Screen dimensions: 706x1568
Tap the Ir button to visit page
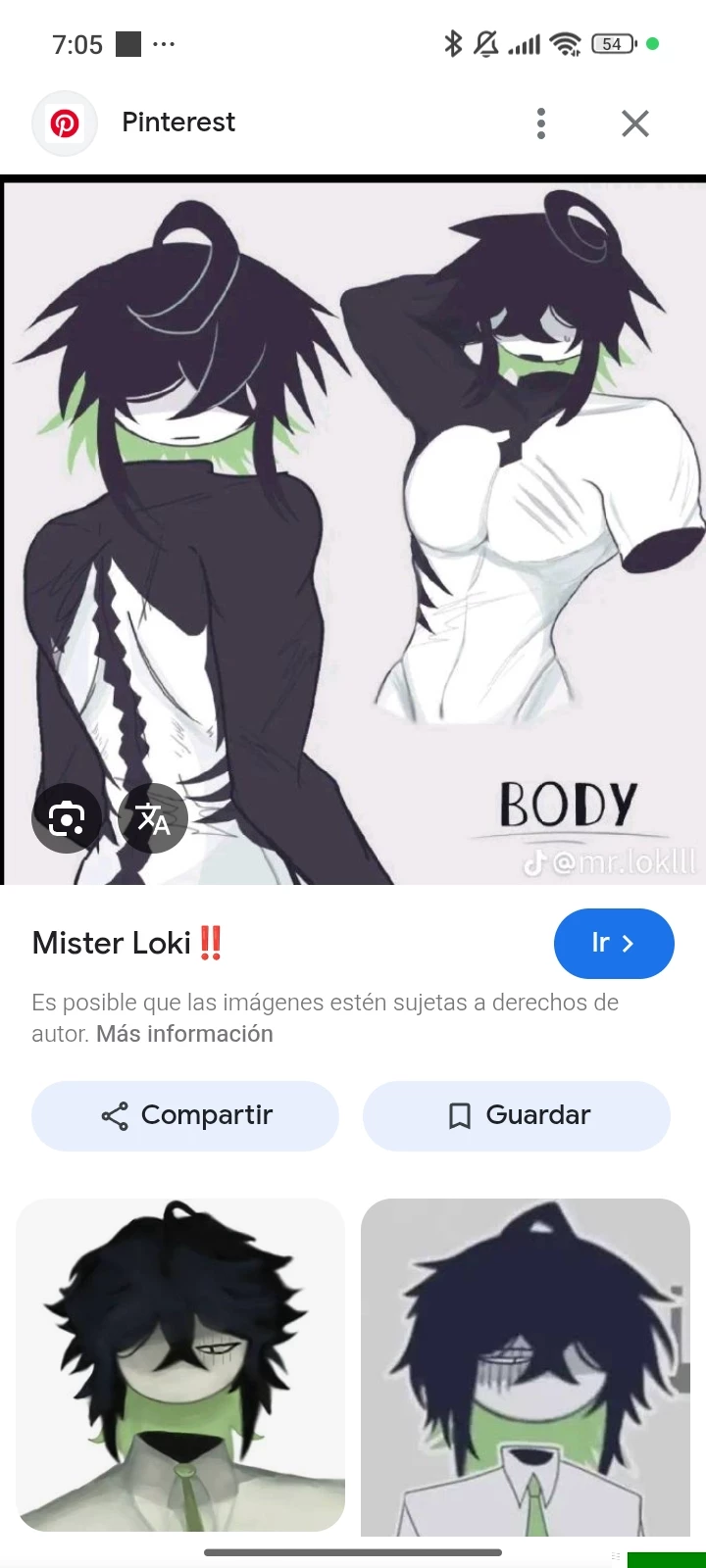614,944
